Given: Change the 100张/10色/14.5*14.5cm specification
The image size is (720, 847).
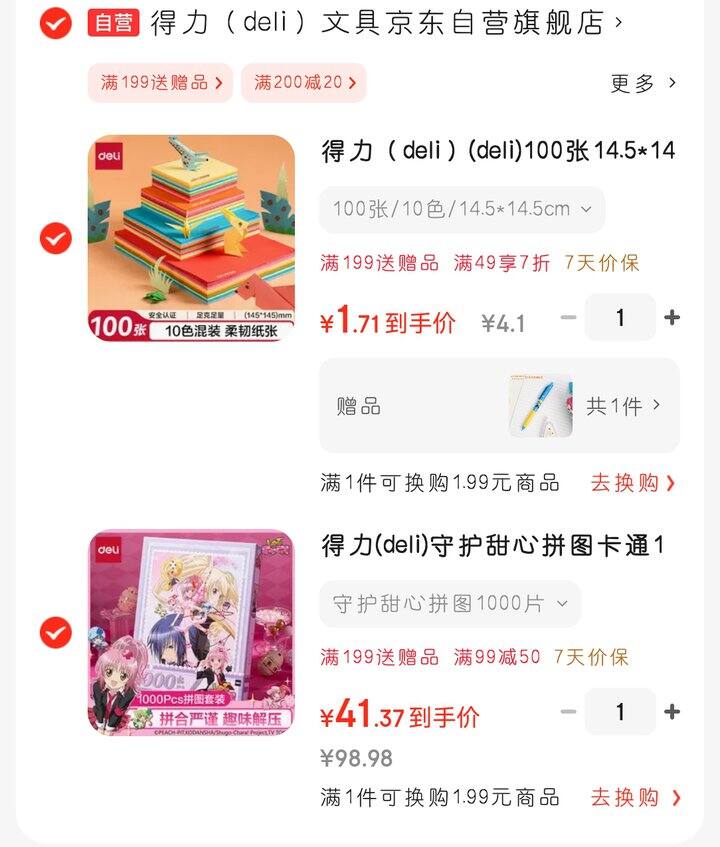Looking at the screenshot, I should coord(462,209).
